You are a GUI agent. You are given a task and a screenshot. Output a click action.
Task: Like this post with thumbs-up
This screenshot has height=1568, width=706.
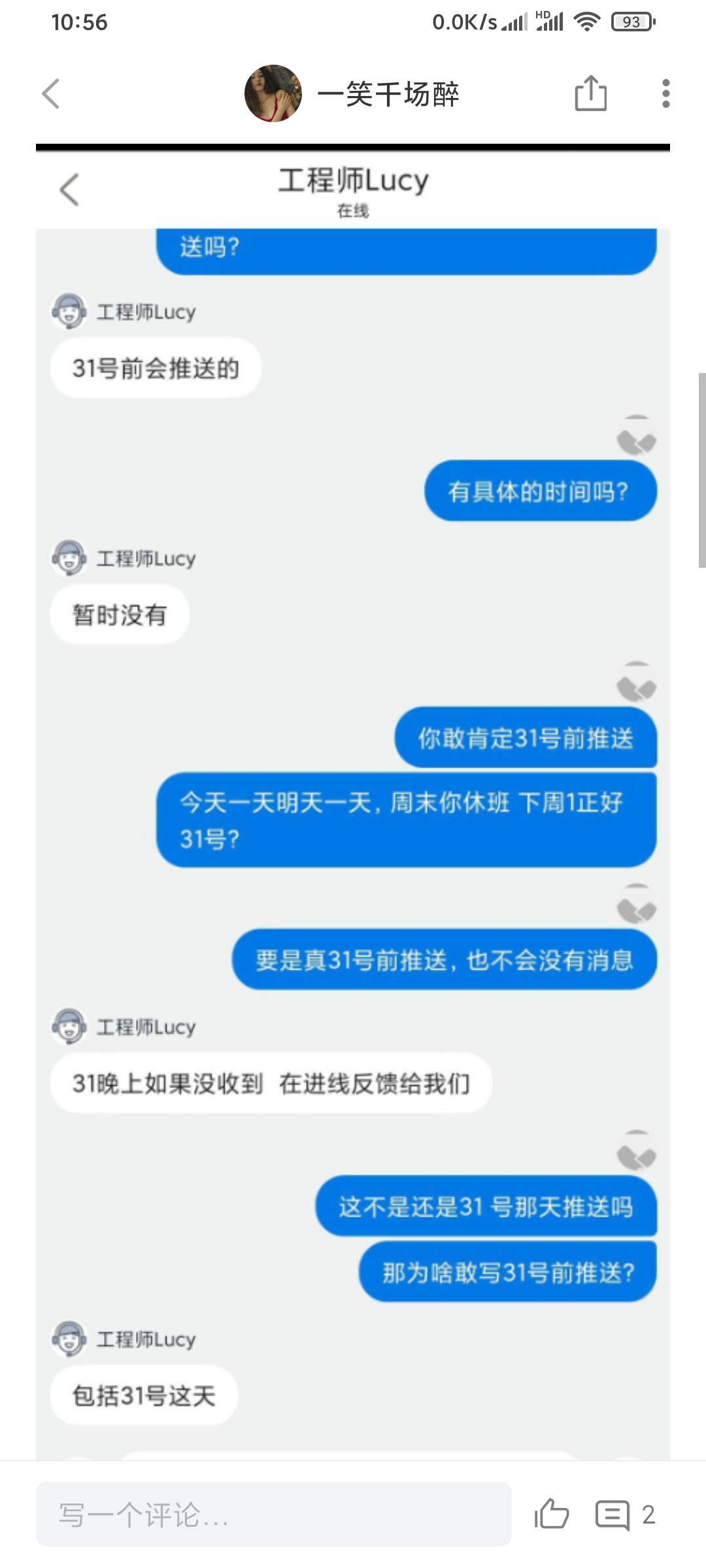coord(552,1514)
